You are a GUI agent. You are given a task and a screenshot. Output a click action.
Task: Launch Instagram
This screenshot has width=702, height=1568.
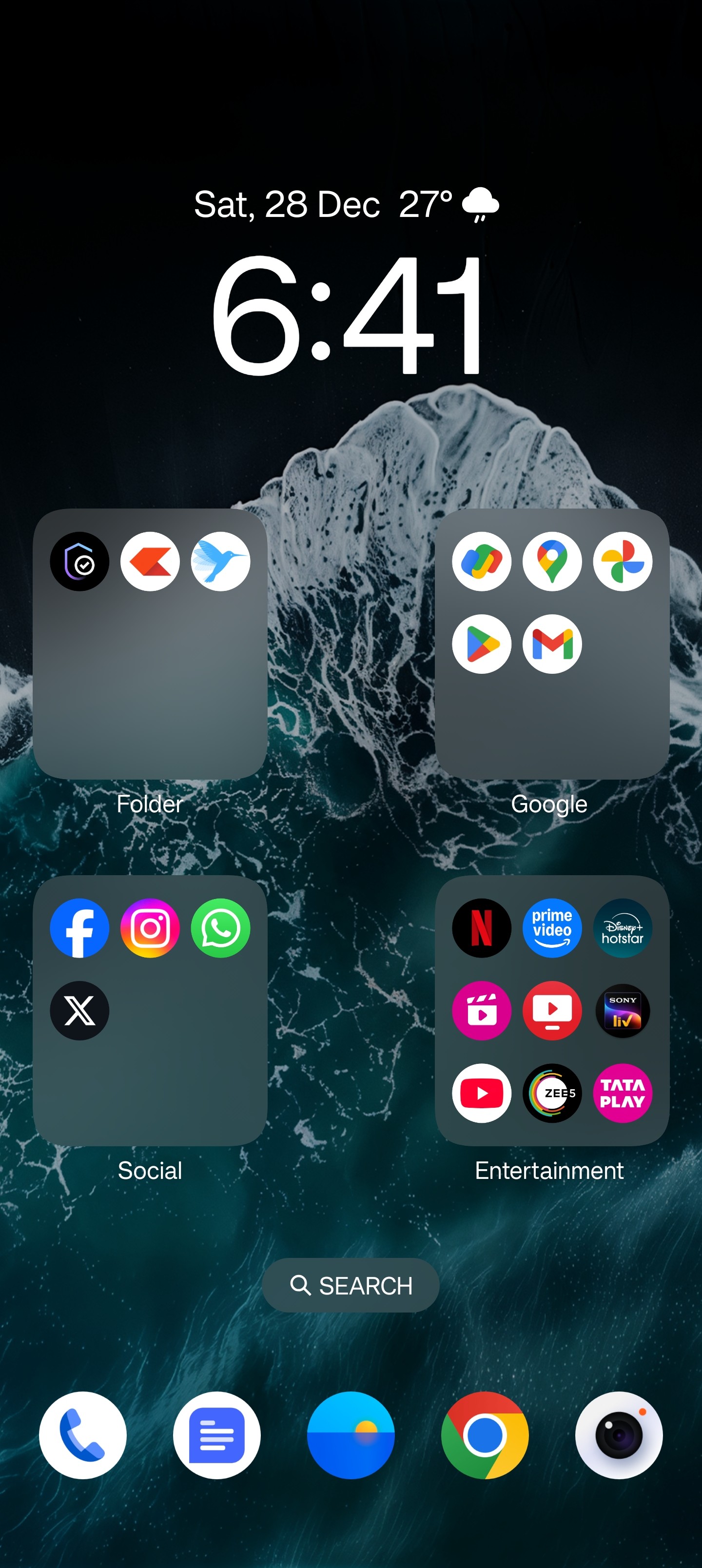coord(150,928)
